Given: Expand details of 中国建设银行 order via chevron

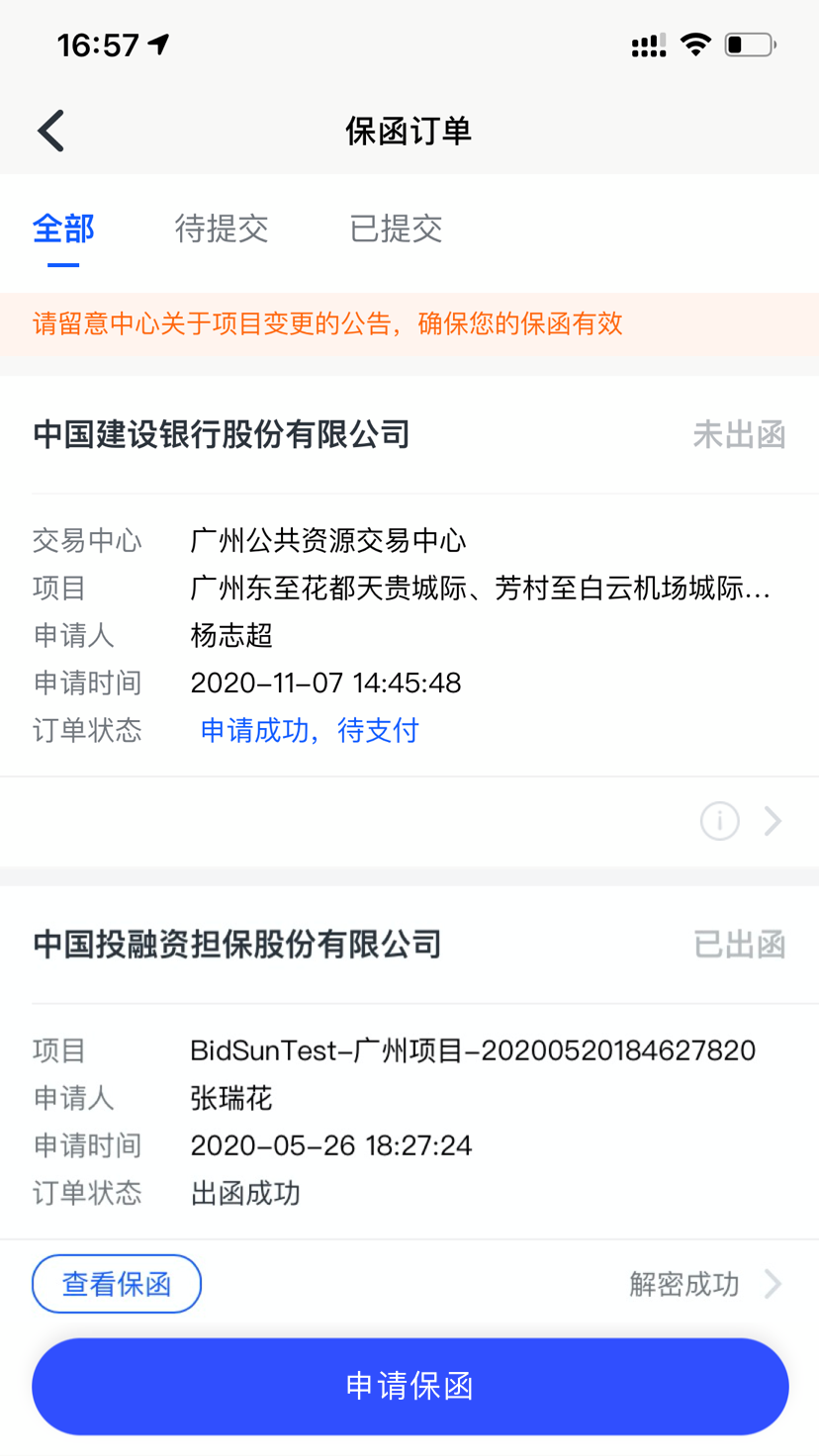Looking at the screenshot, I should coord(774,821).
